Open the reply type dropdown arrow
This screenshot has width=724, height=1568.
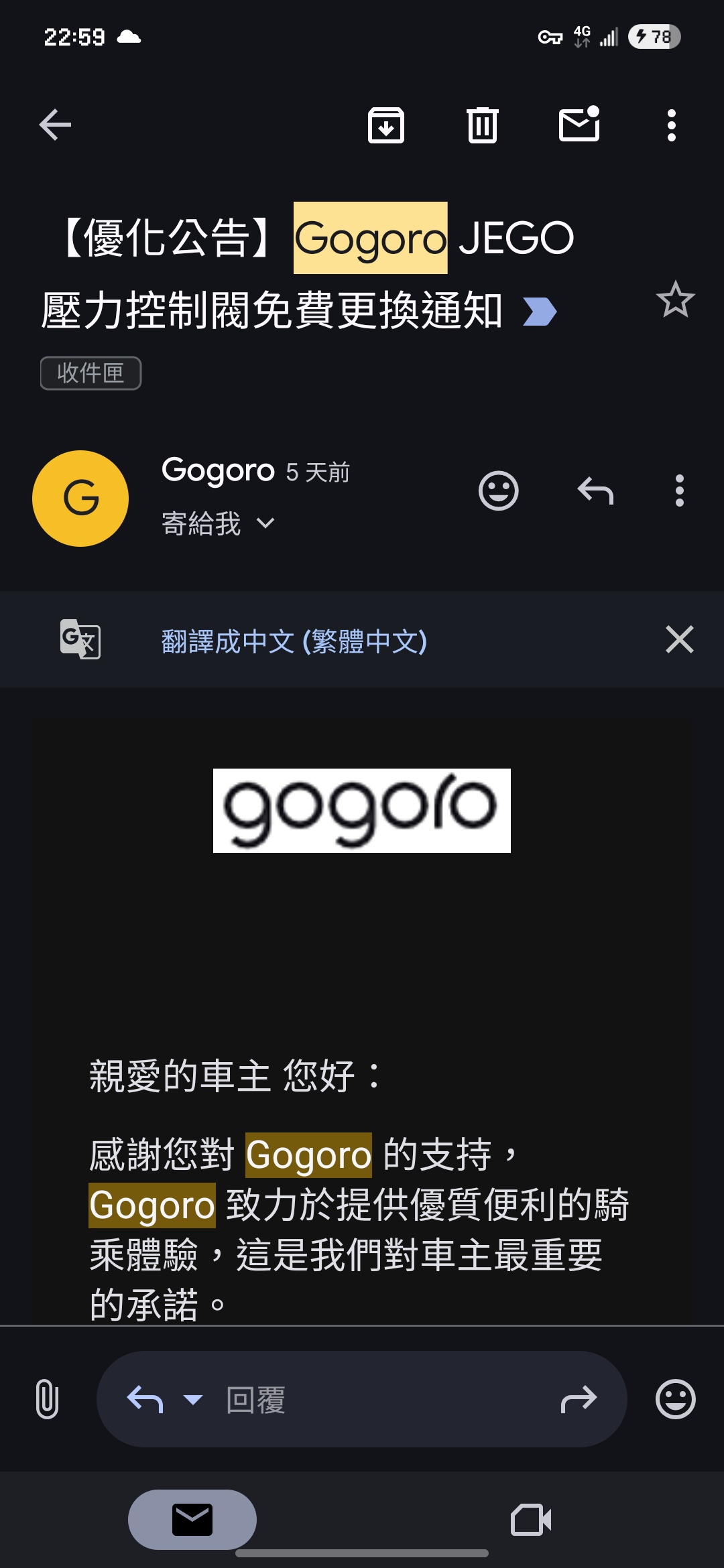point(193,1399)
